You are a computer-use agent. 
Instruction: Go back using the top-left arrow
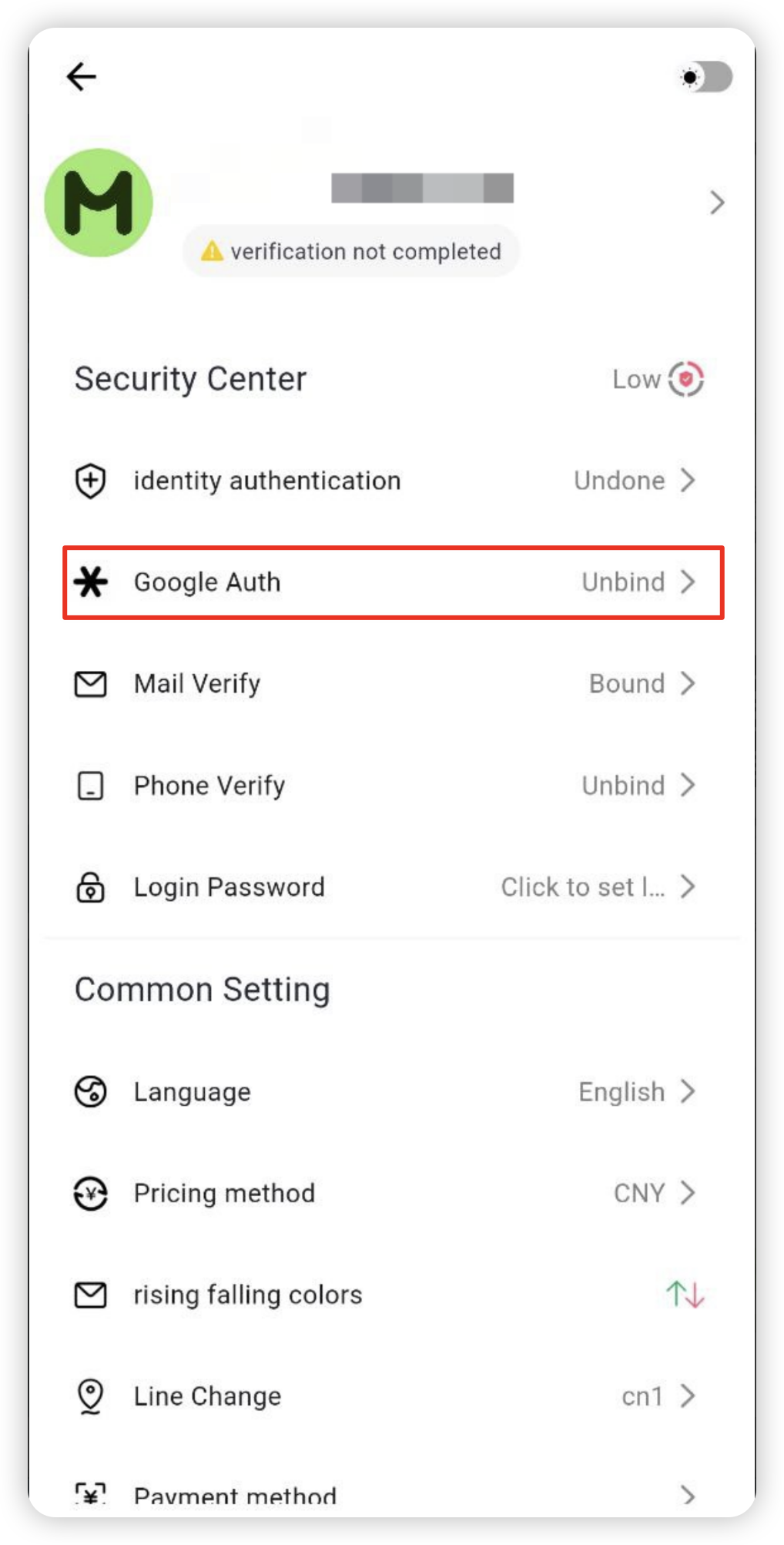coord(81,76)
